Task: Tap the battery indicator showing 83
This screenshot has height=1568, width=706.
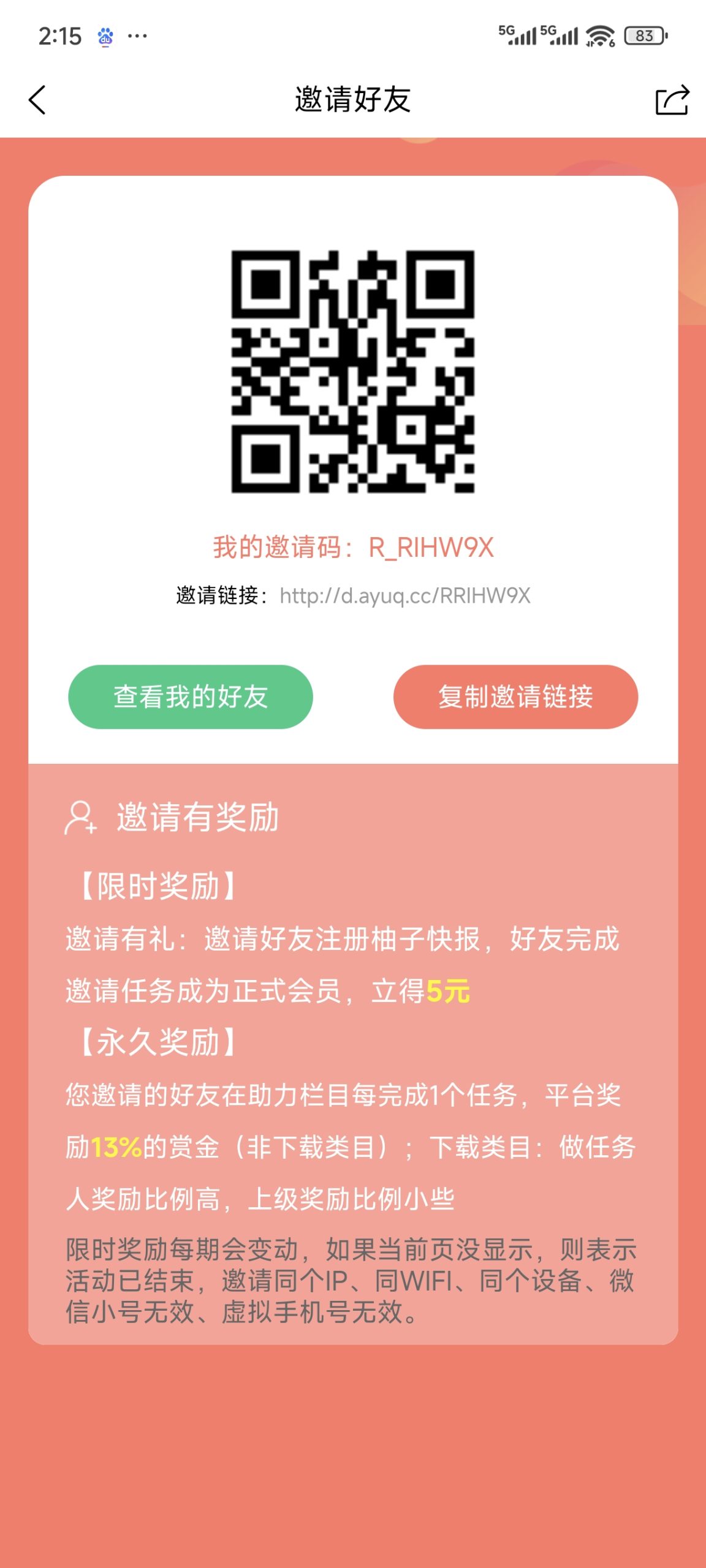Action: (640, 36)
